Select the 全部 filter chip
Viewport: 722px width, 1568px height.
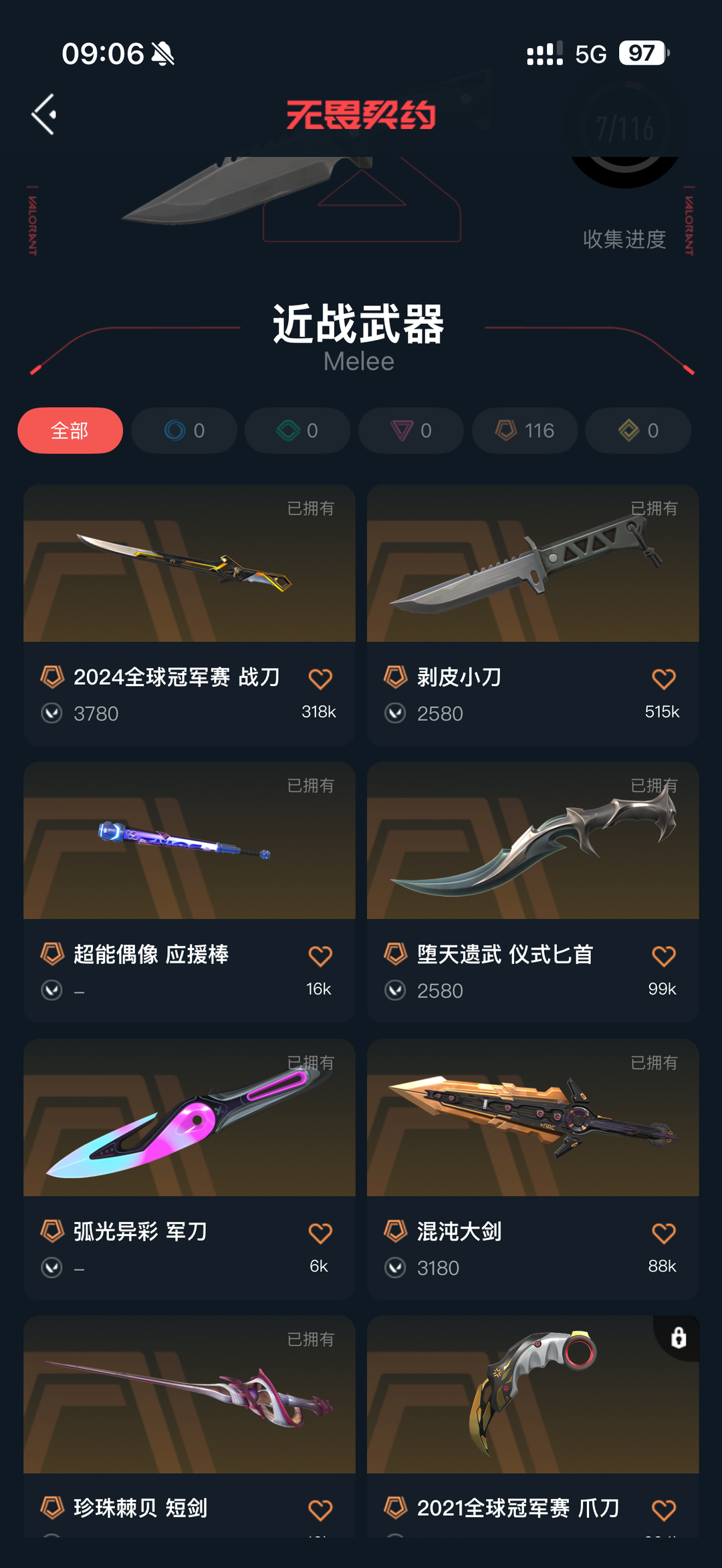70,430
